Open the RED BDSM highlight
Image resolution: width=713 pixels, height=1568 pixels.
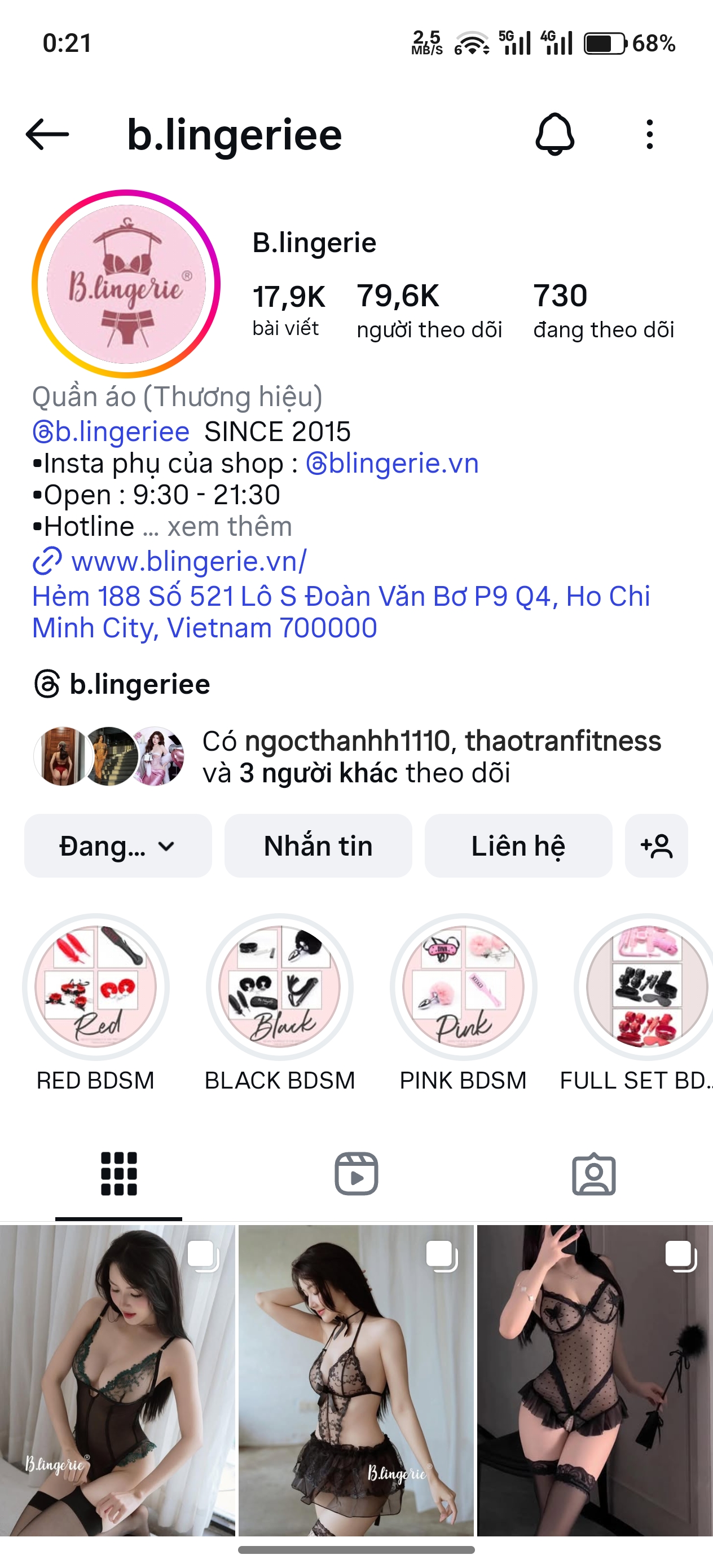coord(95,986)
